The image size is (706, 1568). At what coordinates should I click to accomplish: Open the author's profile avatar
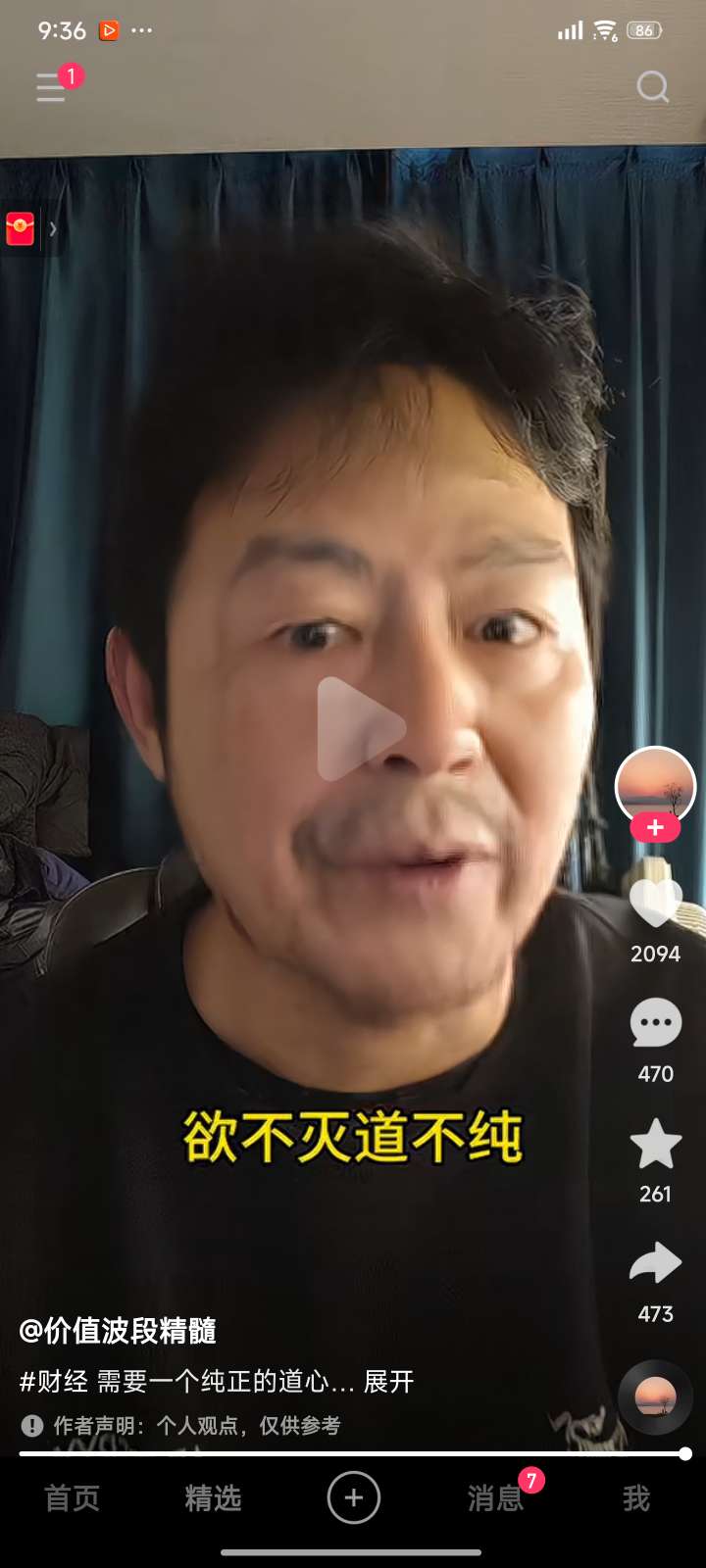tap(655, 784)
